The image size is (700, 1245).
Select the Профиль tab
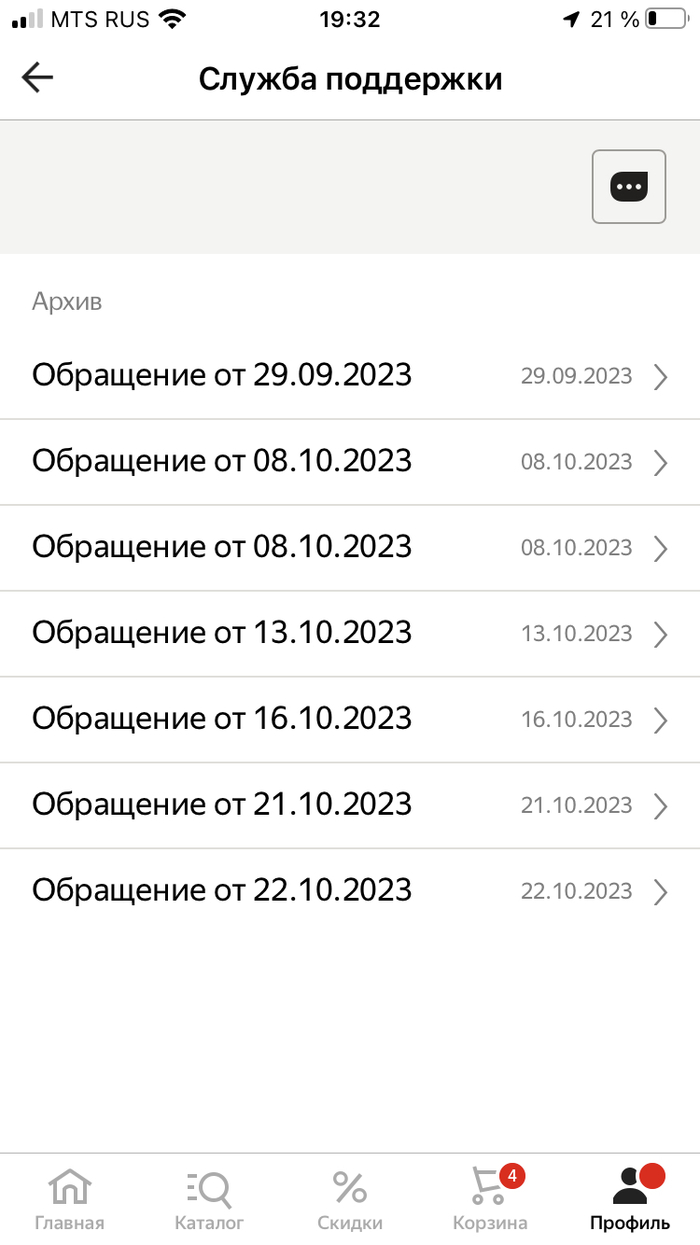click(x=630, y=1199)
